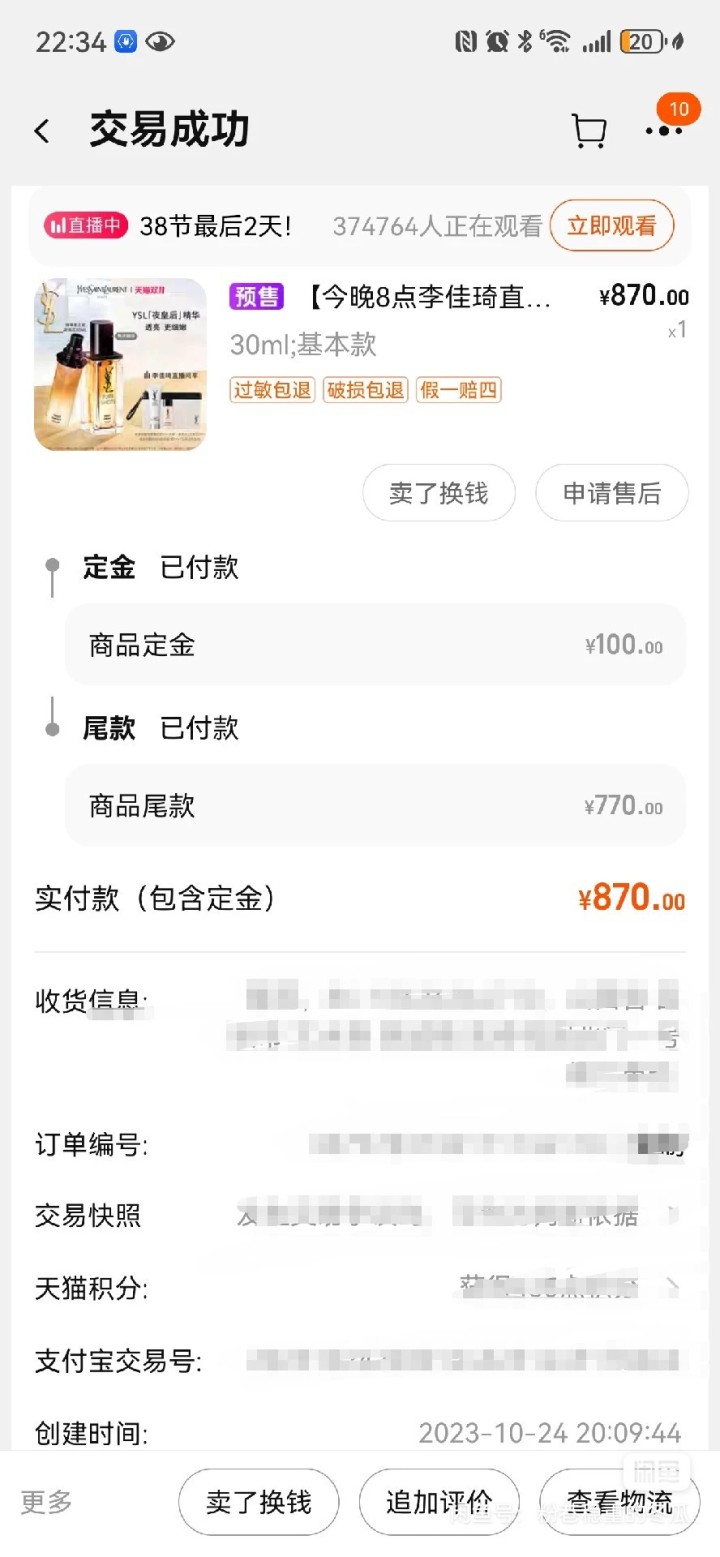This screenshot has width=720, height=1557.
Task: Tap 立即观看 to watch the livestream
Action: [611, 226]
